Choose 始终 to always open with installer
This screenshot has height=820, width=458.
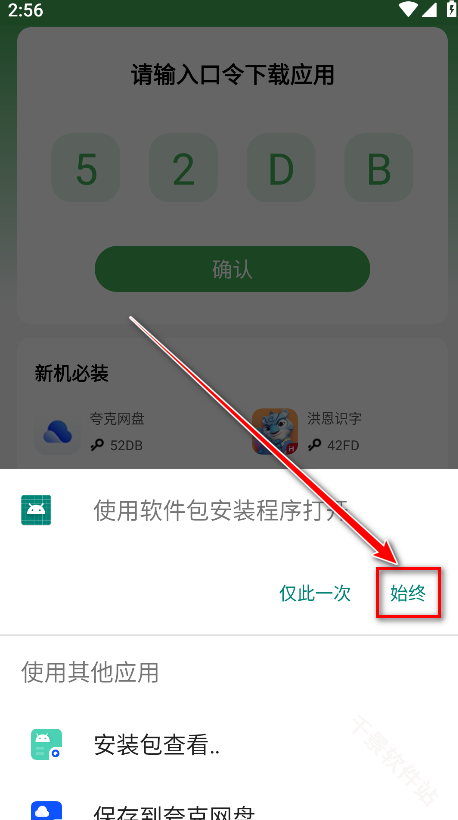click(x=408, y=593)
